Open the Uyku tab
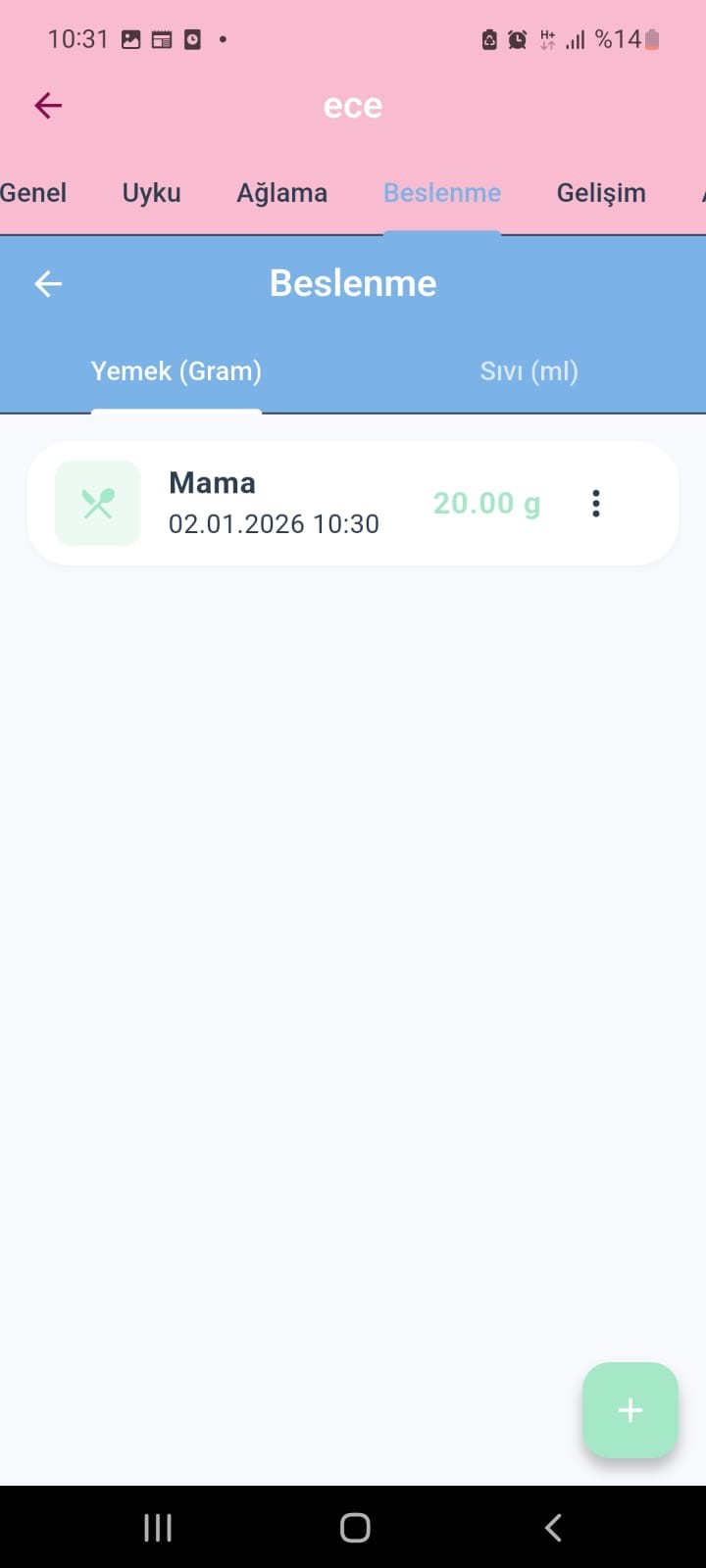 click(151, 193)
